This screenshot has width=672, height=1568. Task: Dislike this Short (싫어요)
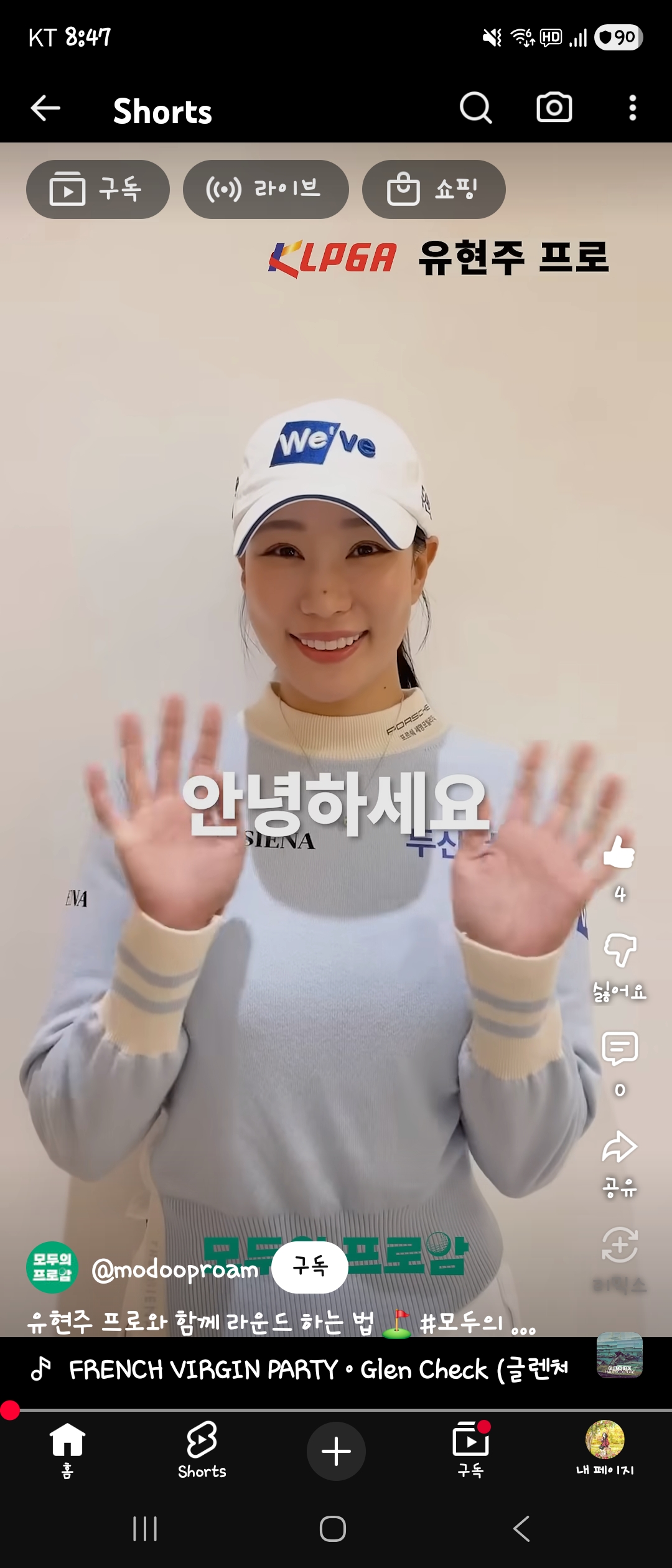tap(620, 952)
